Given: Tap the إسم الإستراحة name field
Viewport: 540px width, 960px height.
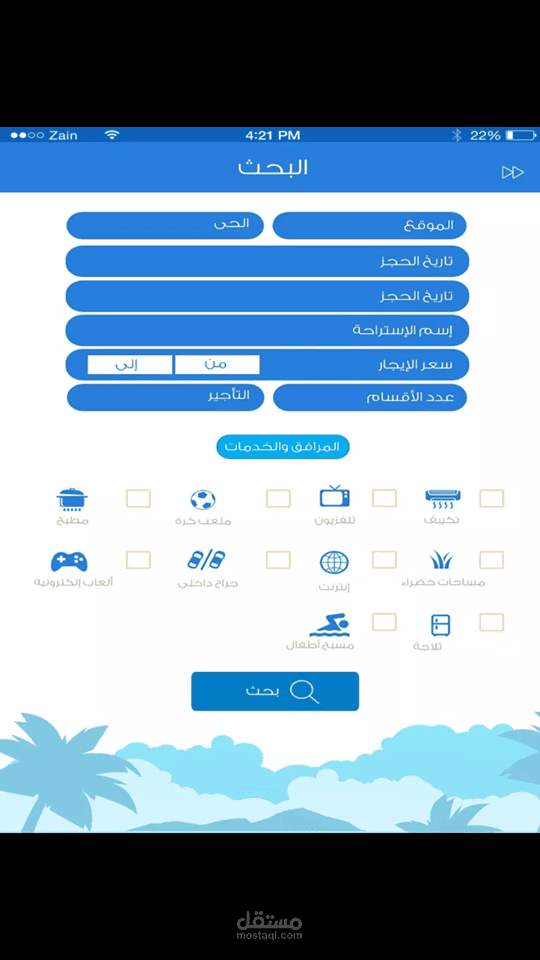Looking at the screenshot, I should tap(267, 331).
